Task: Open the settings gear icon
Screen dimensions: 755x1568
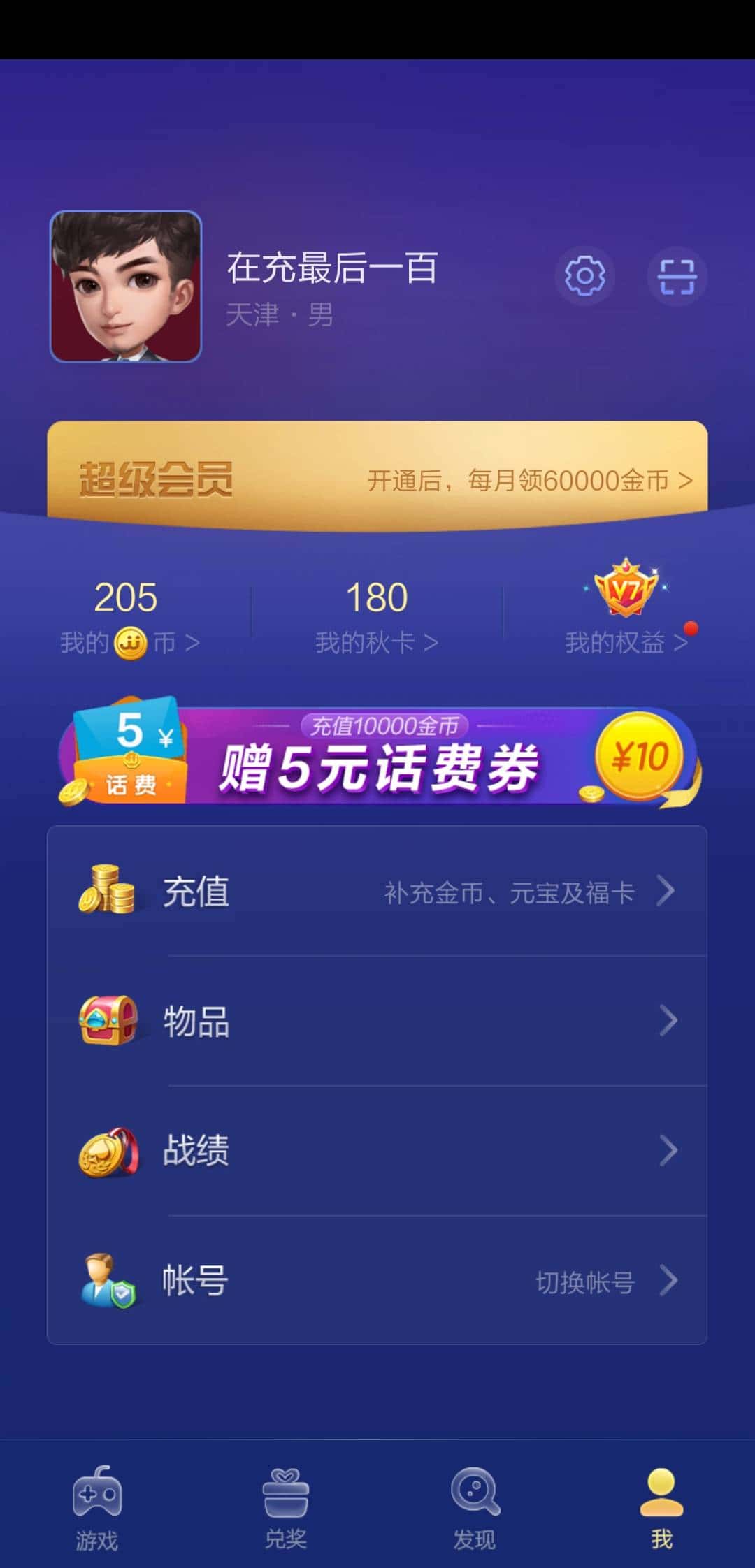Action: coord(585,277)
